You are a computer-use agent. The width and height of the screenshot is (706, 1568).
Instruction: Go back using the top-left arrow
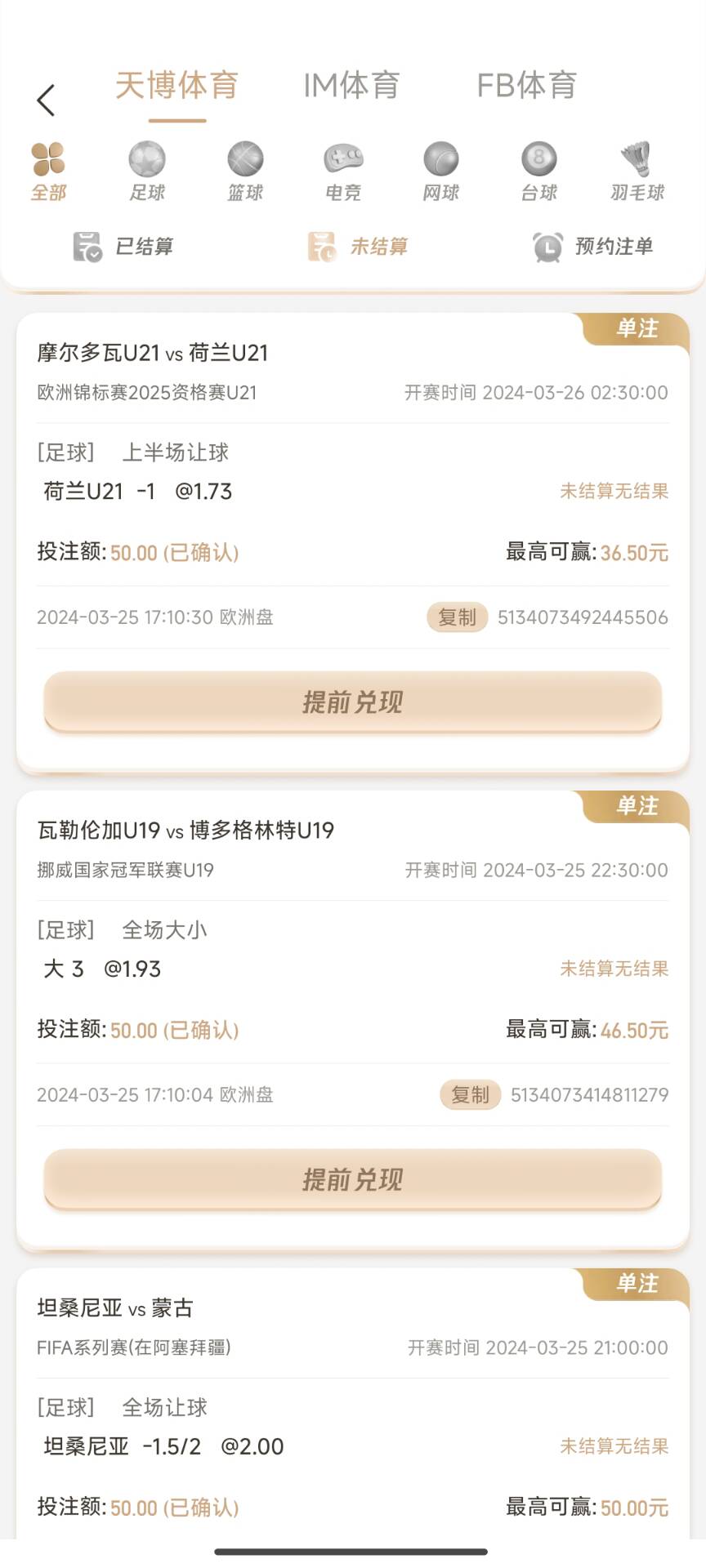pos(46,100)
